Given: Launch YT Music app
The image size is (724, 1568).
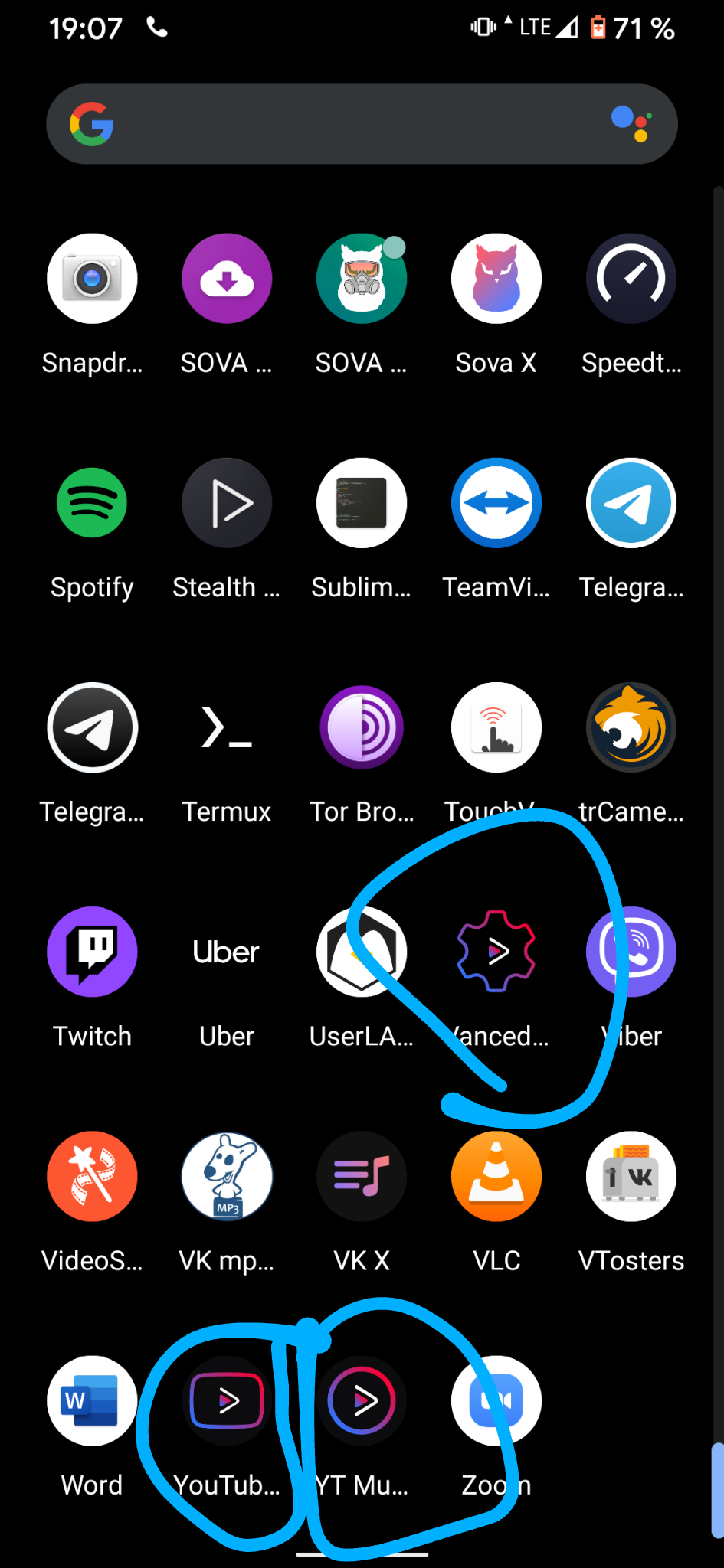Looking at the screenshot, I should coord(362,1401).
